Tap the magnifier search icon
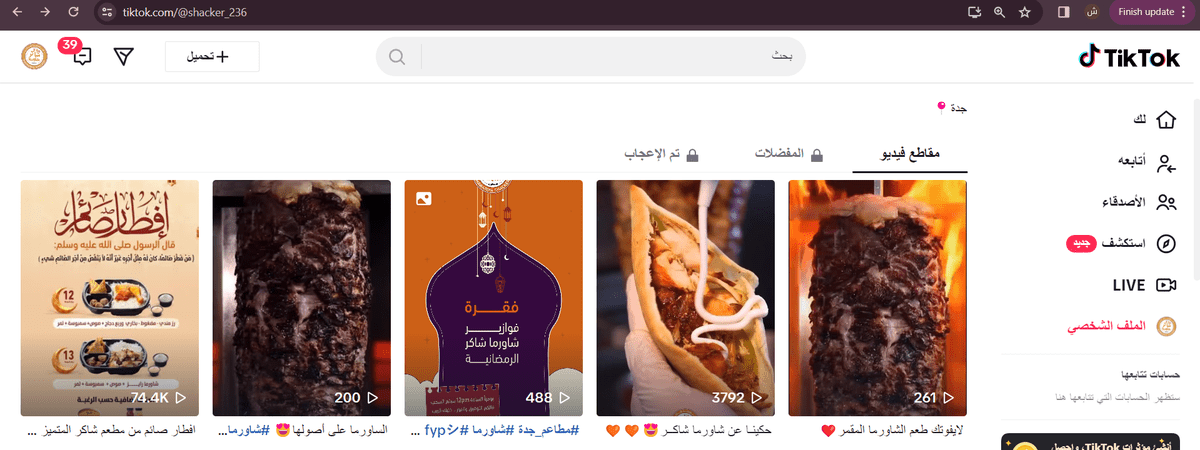 (x=397, y=57)
